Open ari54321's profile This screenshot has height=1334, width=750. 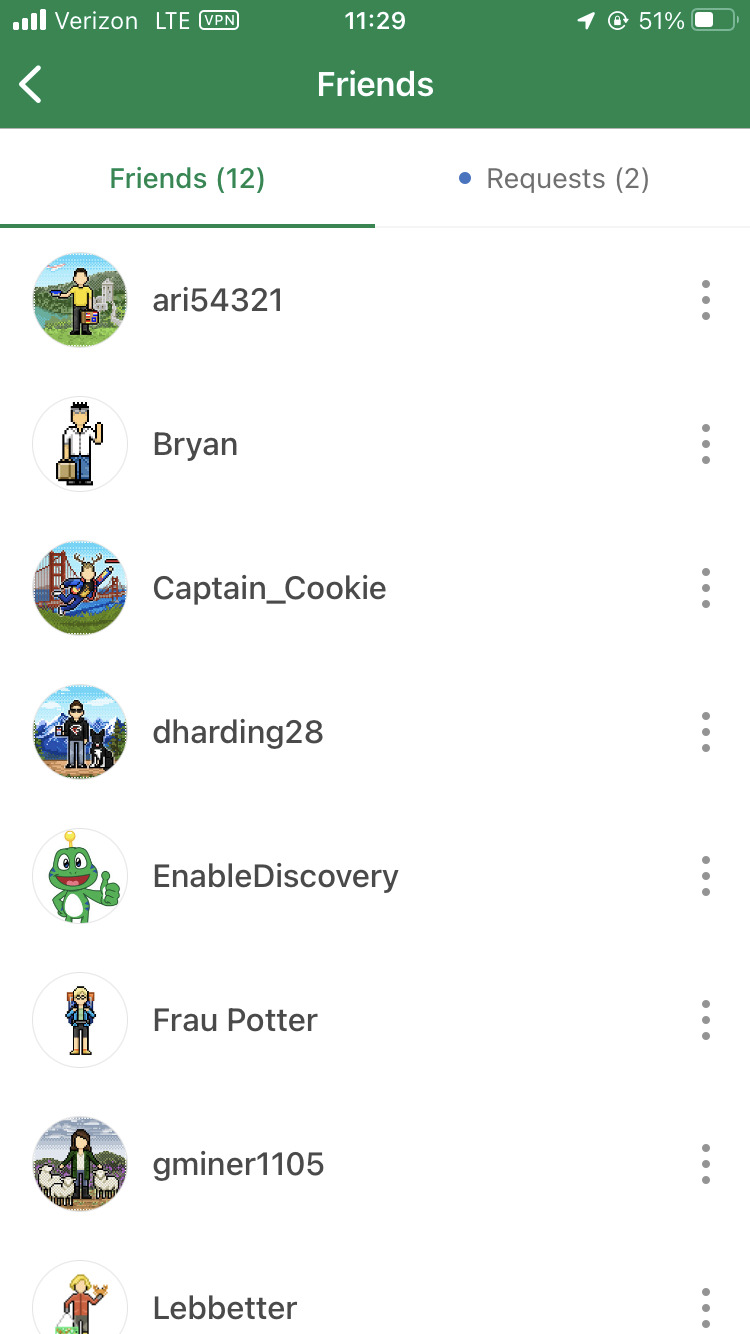tap(218, 300)
